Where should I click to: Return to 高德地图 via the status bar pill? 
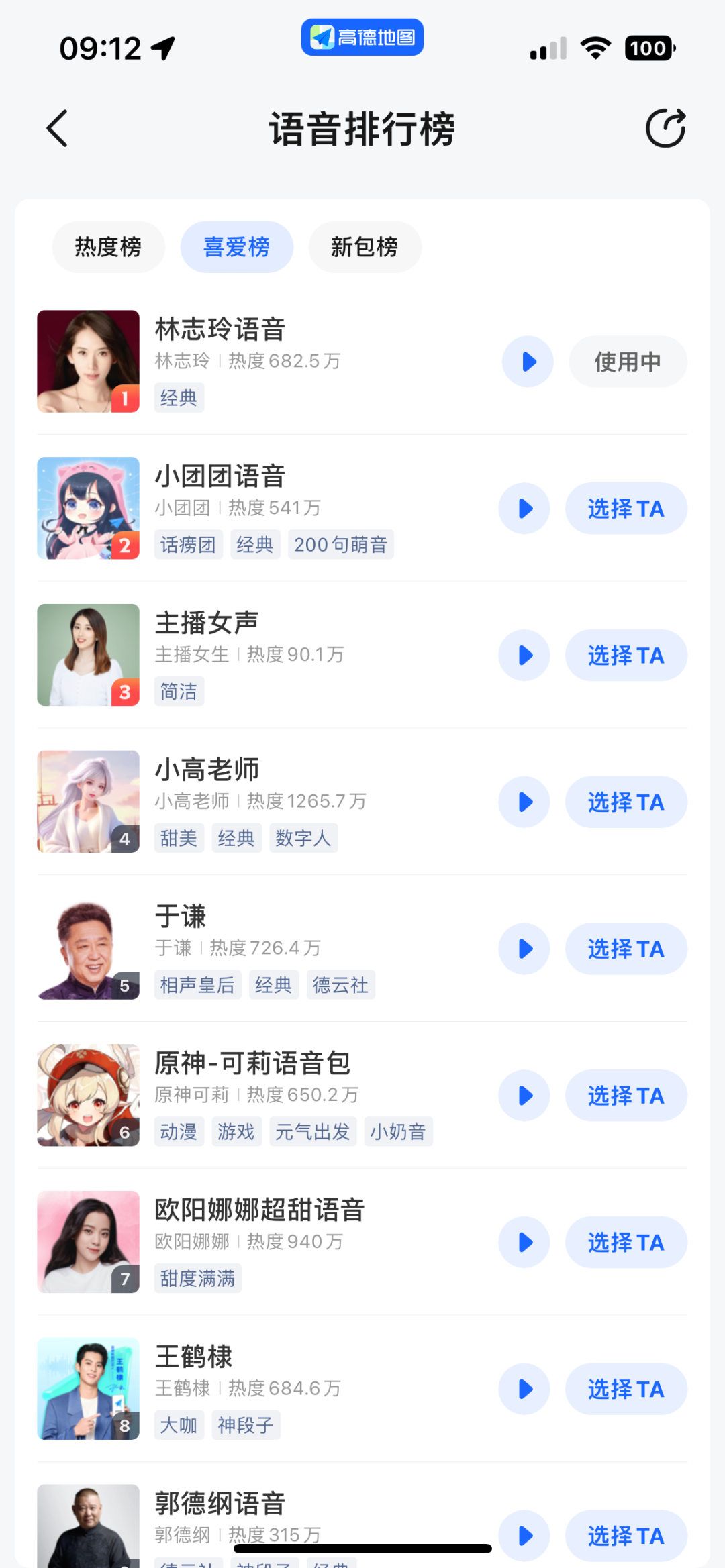tap(362, 37)
